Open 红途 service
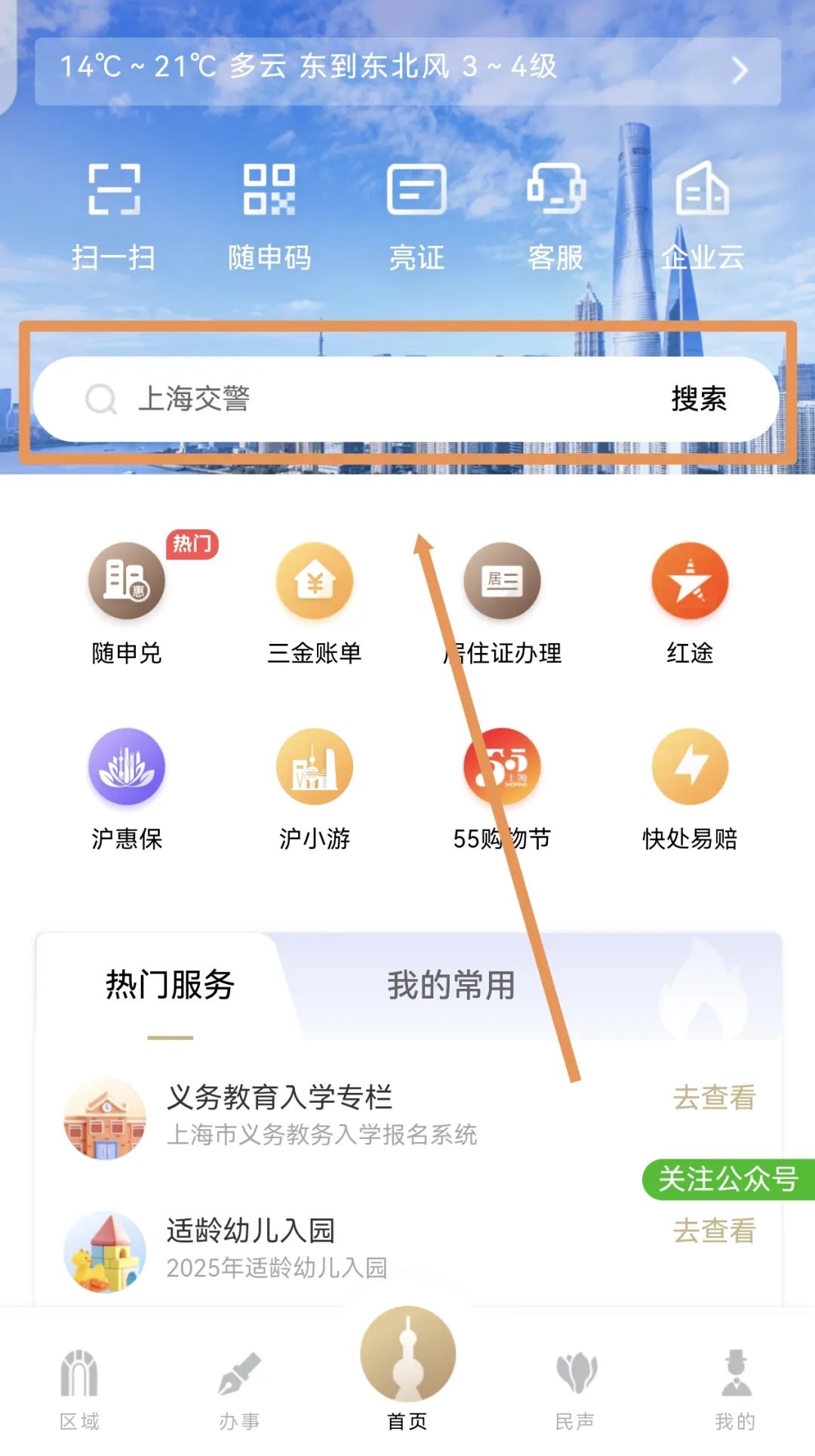The image size is (815, 1456). click(x=690, y=602)
